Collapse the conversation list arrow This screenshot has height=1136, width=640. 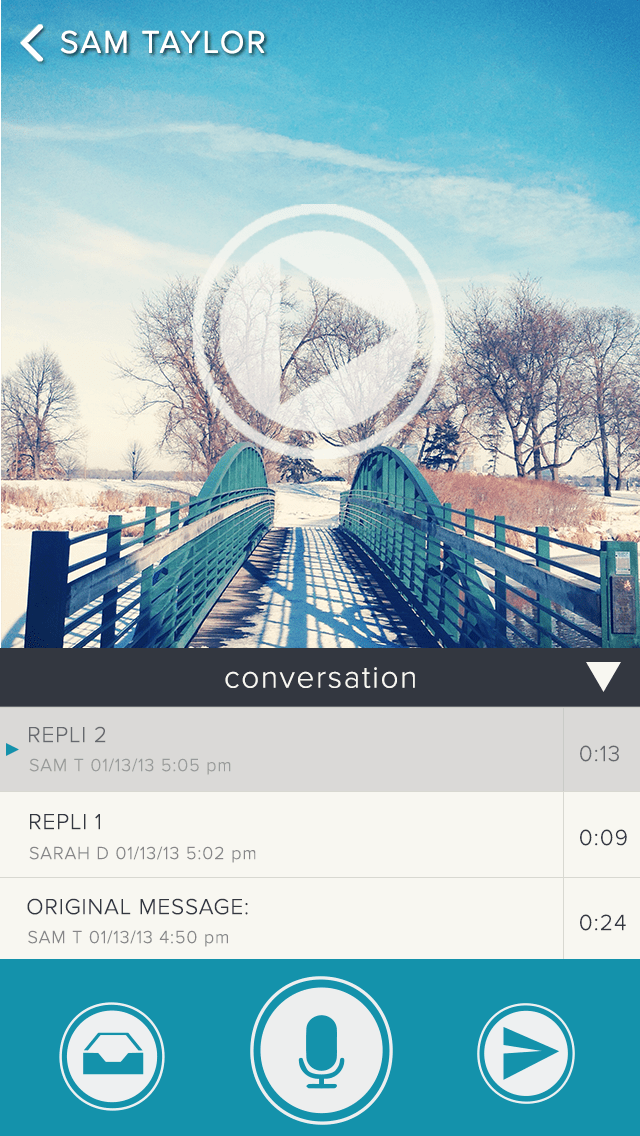pyautogui.click(x=604, y=677)
